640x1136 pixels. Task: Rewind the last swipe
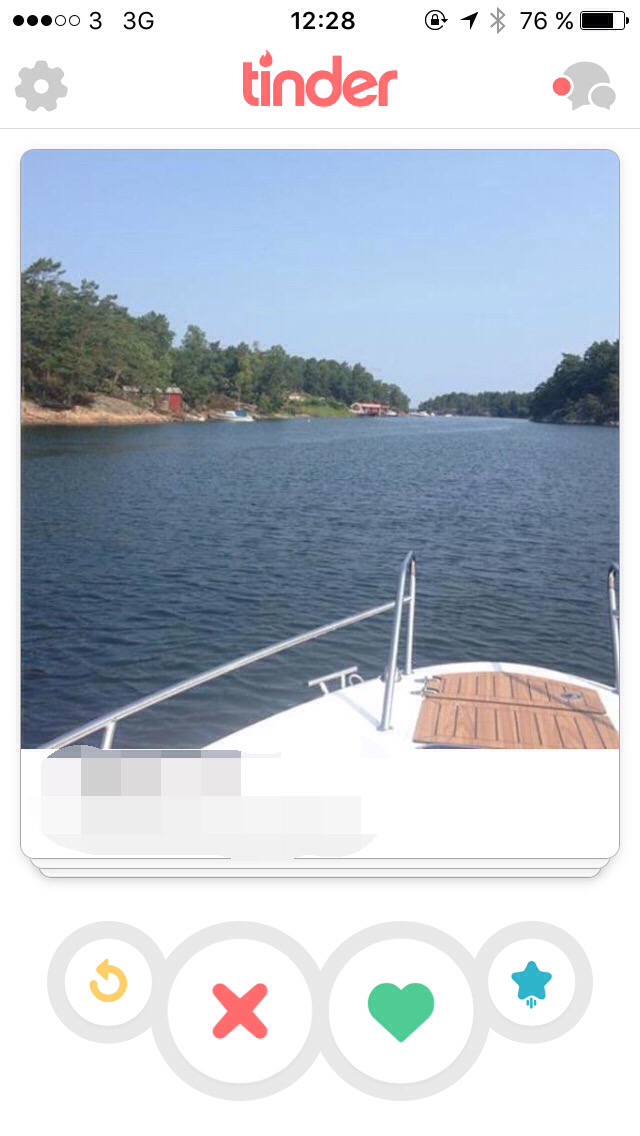108,981
